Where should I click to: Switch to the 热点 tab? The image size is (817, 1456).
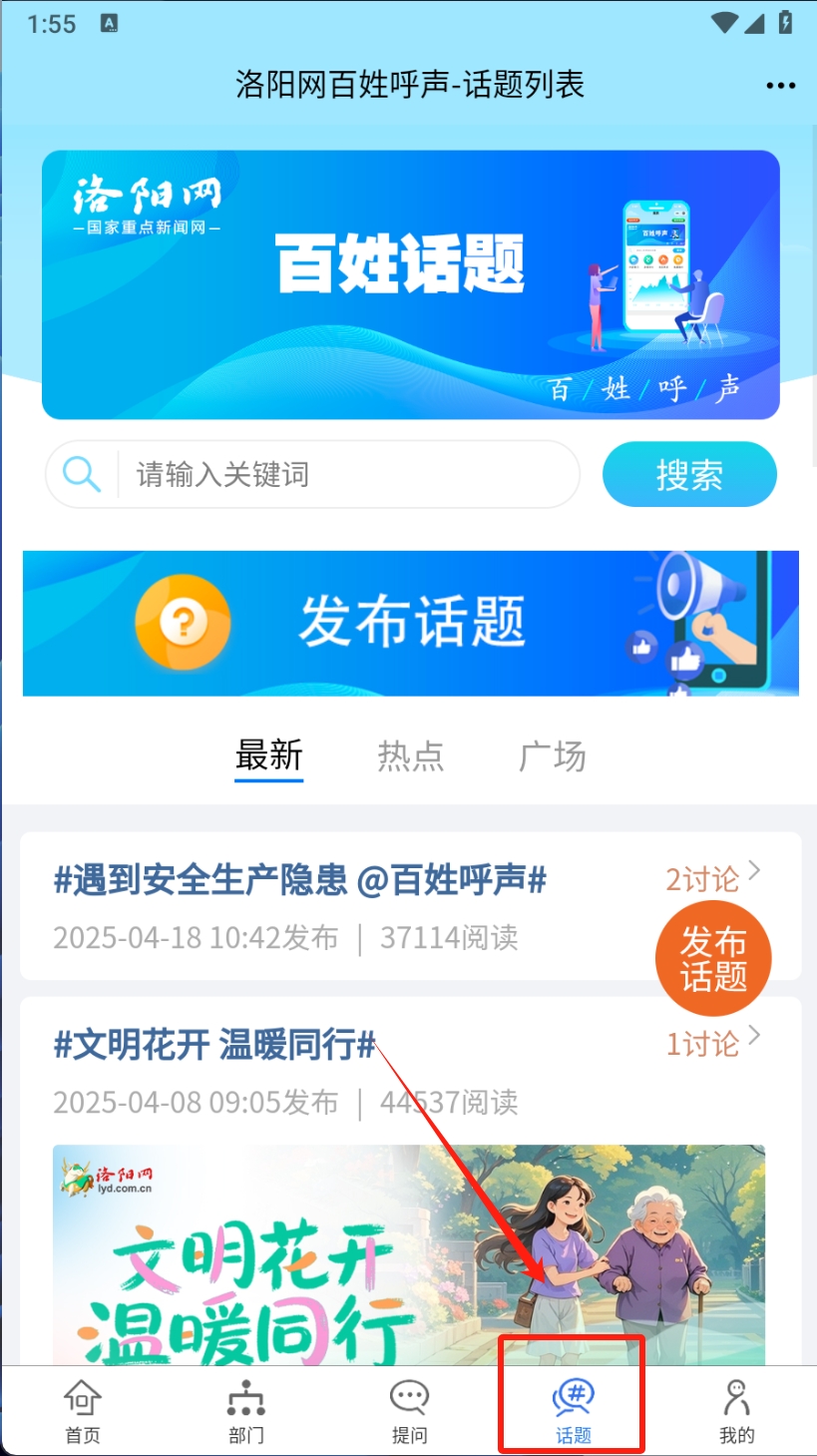pyautogui.click(x=410, y=755)
